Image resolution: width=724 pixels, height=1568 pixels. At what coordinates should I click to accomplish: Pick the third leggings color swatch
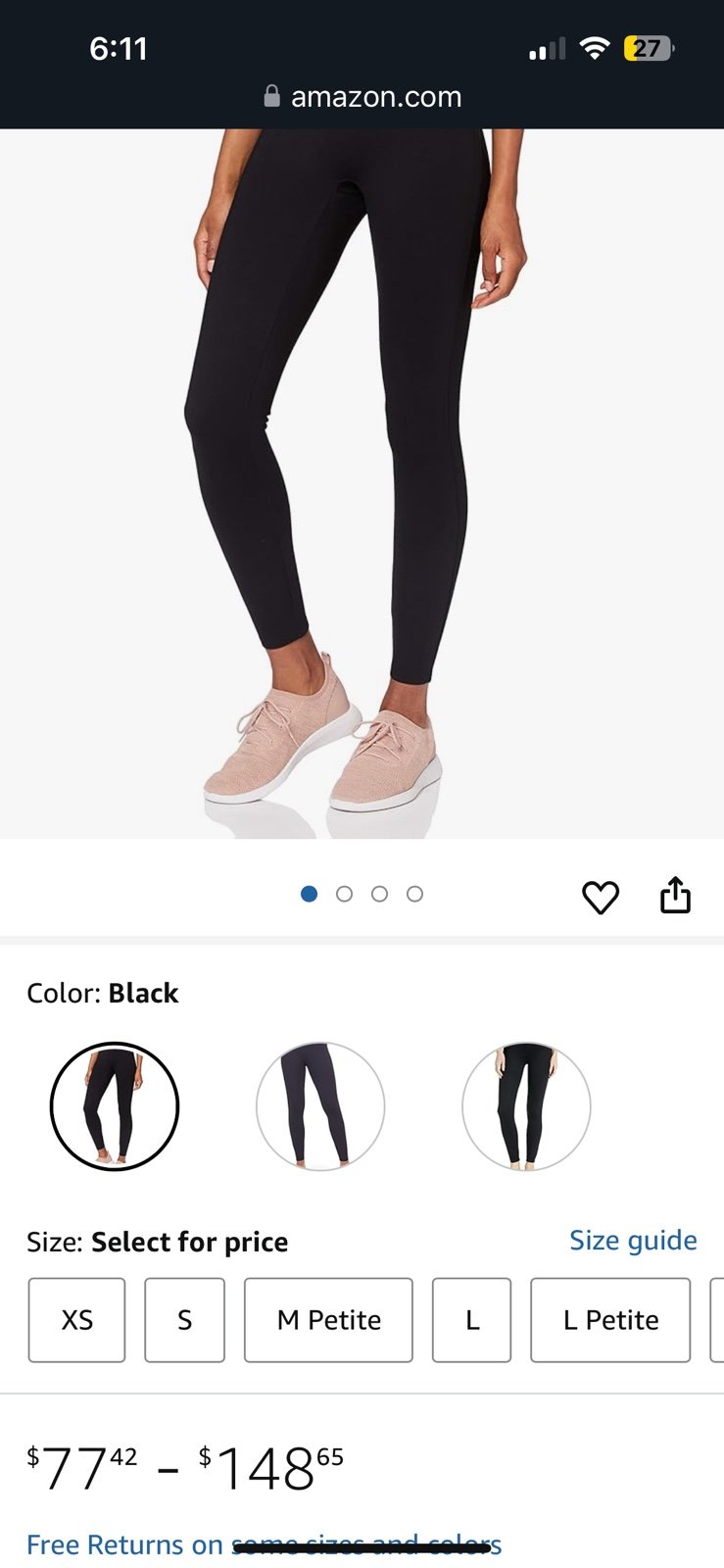(526, 1106)
